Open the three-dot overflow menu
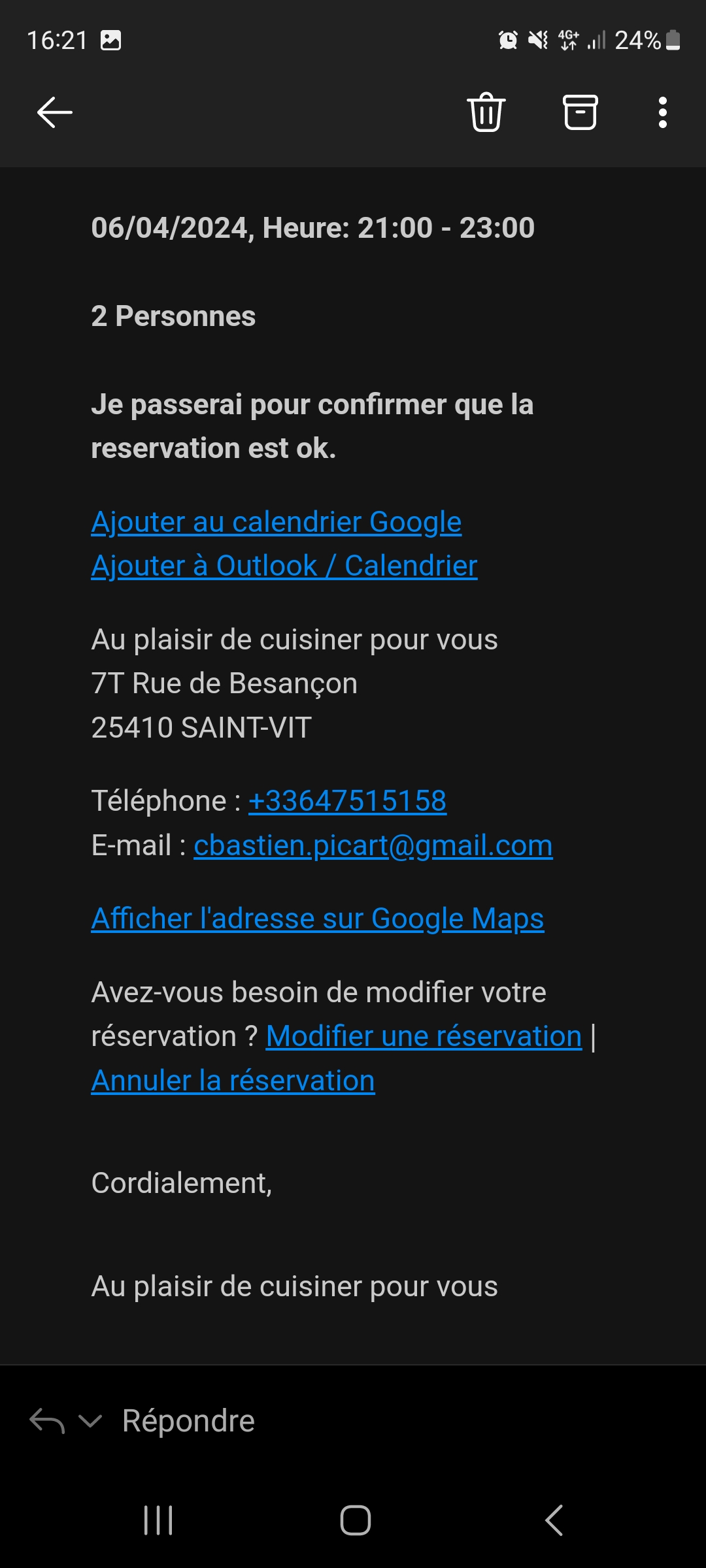Image resolution: width=706 pixels, height=1568 pixels. [662, 112]
